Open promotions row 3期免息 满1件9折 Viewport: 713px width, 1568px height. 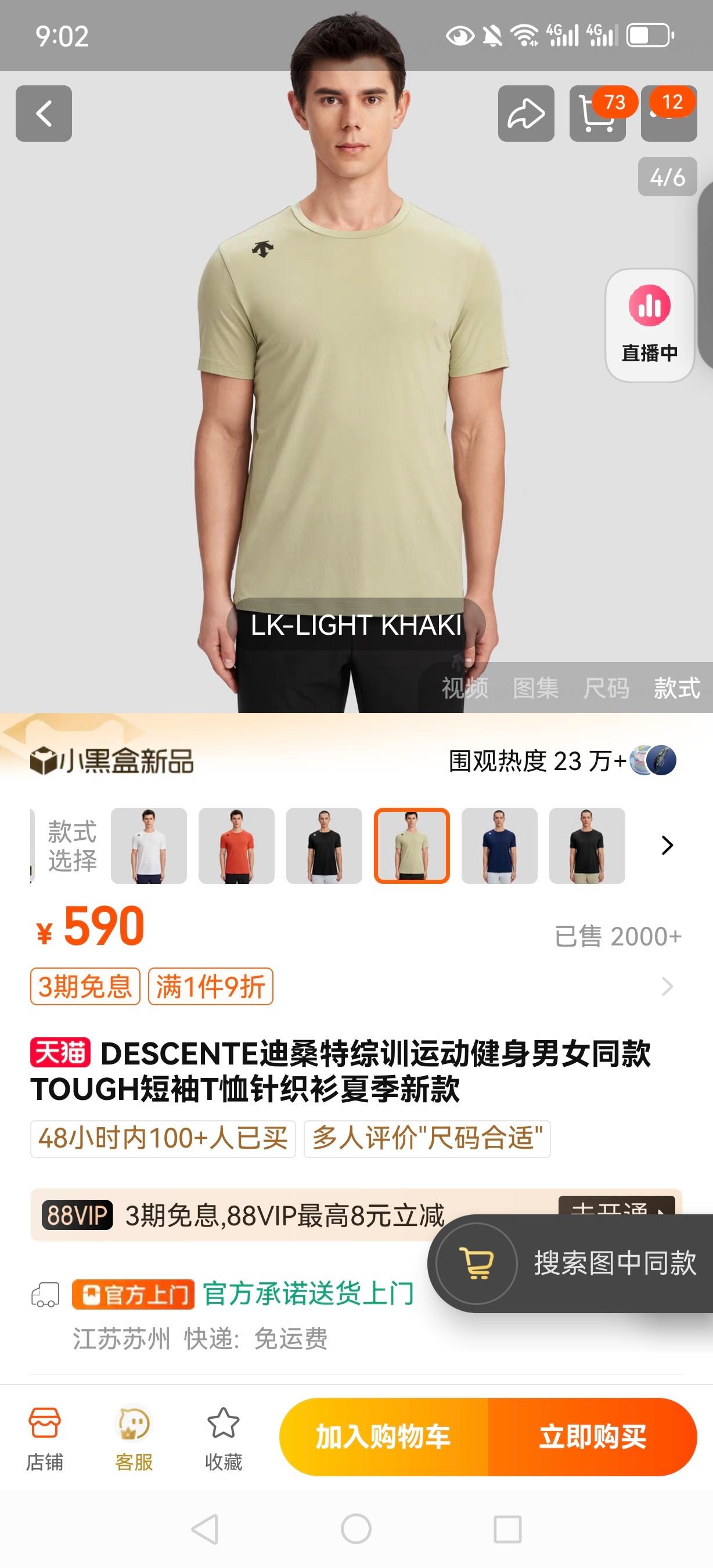click(x=353, y=986)
